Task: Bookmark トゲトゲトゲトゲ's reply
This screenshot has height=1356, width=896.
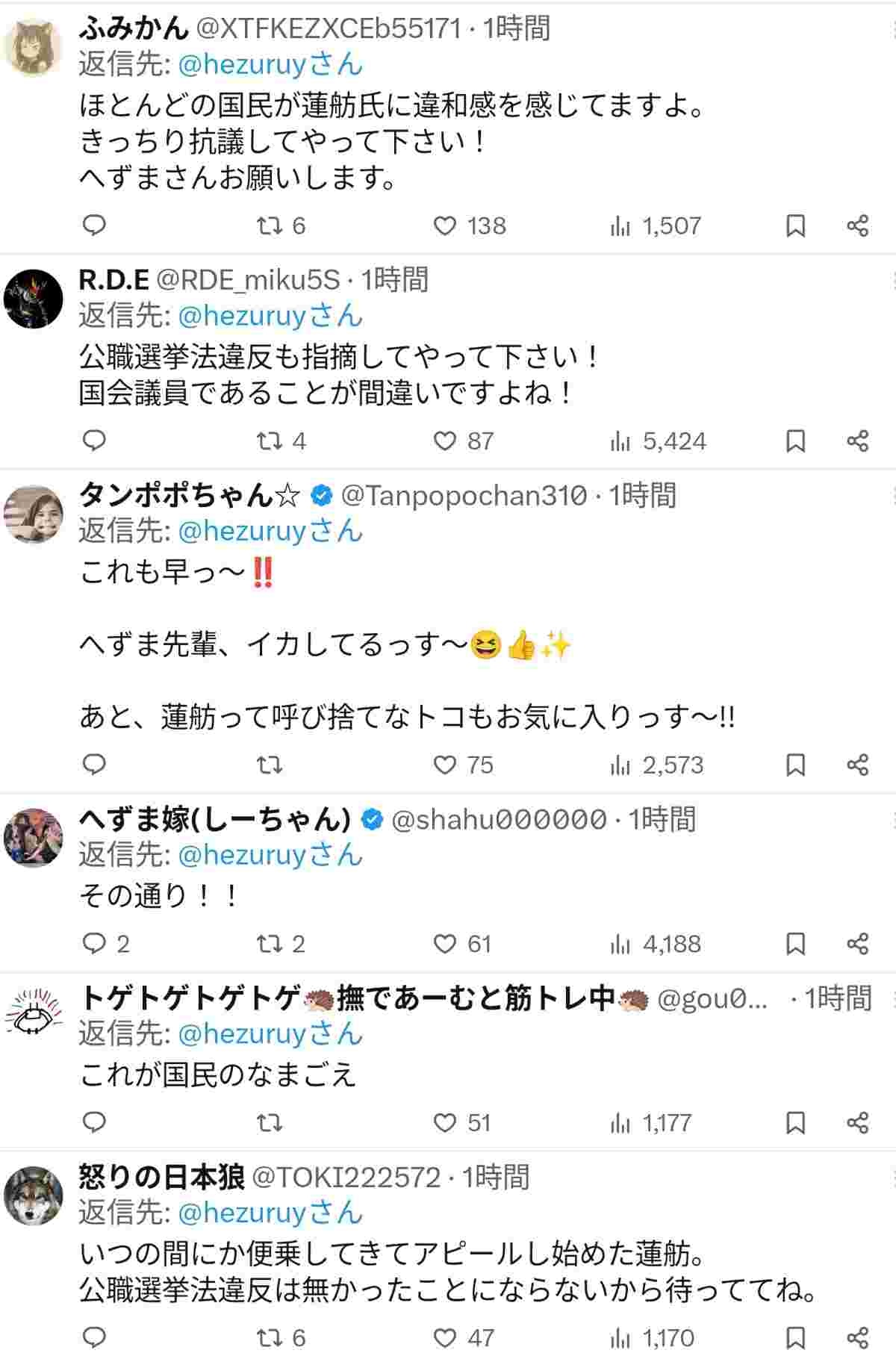Action: [796, 1122]
